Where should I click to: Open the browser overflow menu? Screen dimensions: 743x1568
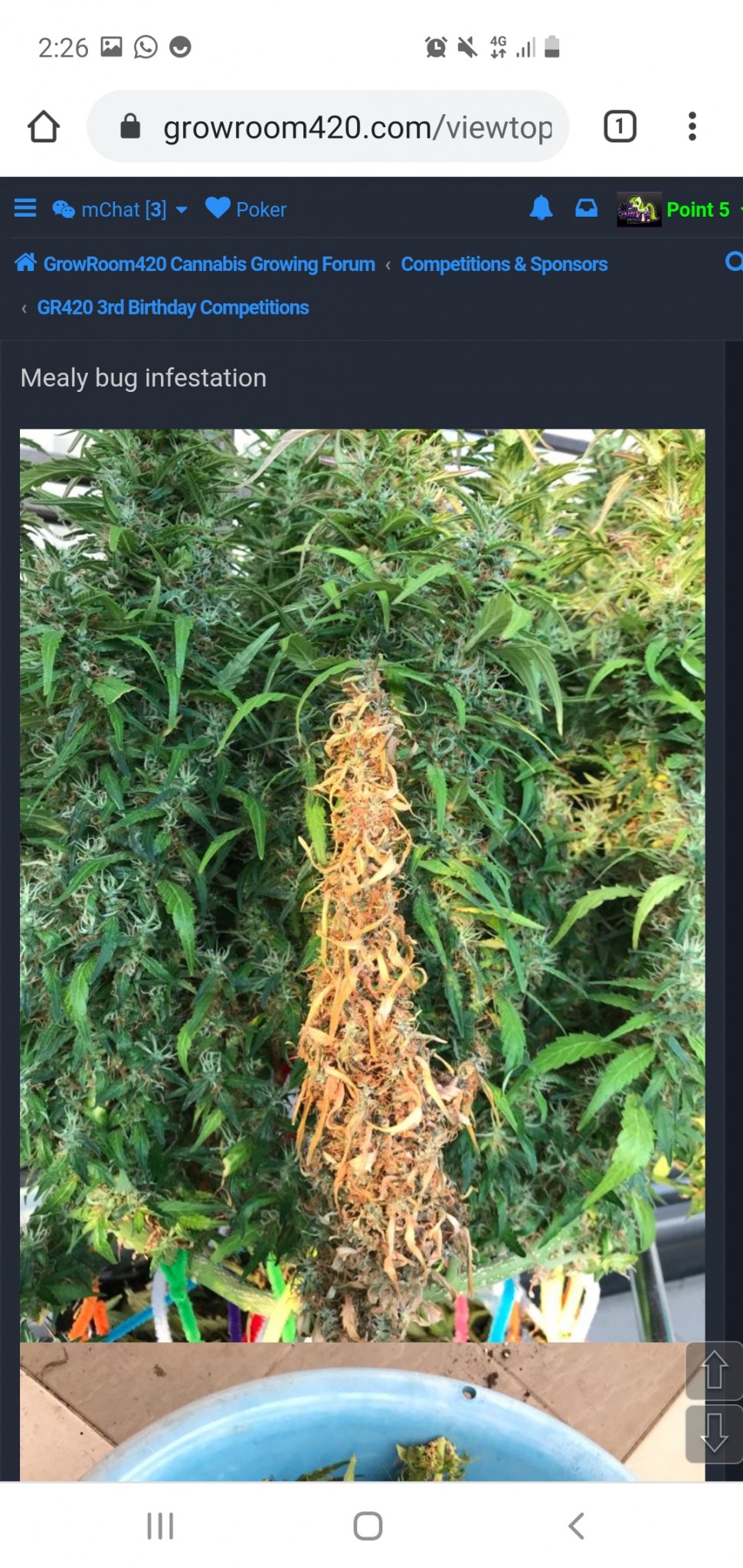click(x=692, y=127)
